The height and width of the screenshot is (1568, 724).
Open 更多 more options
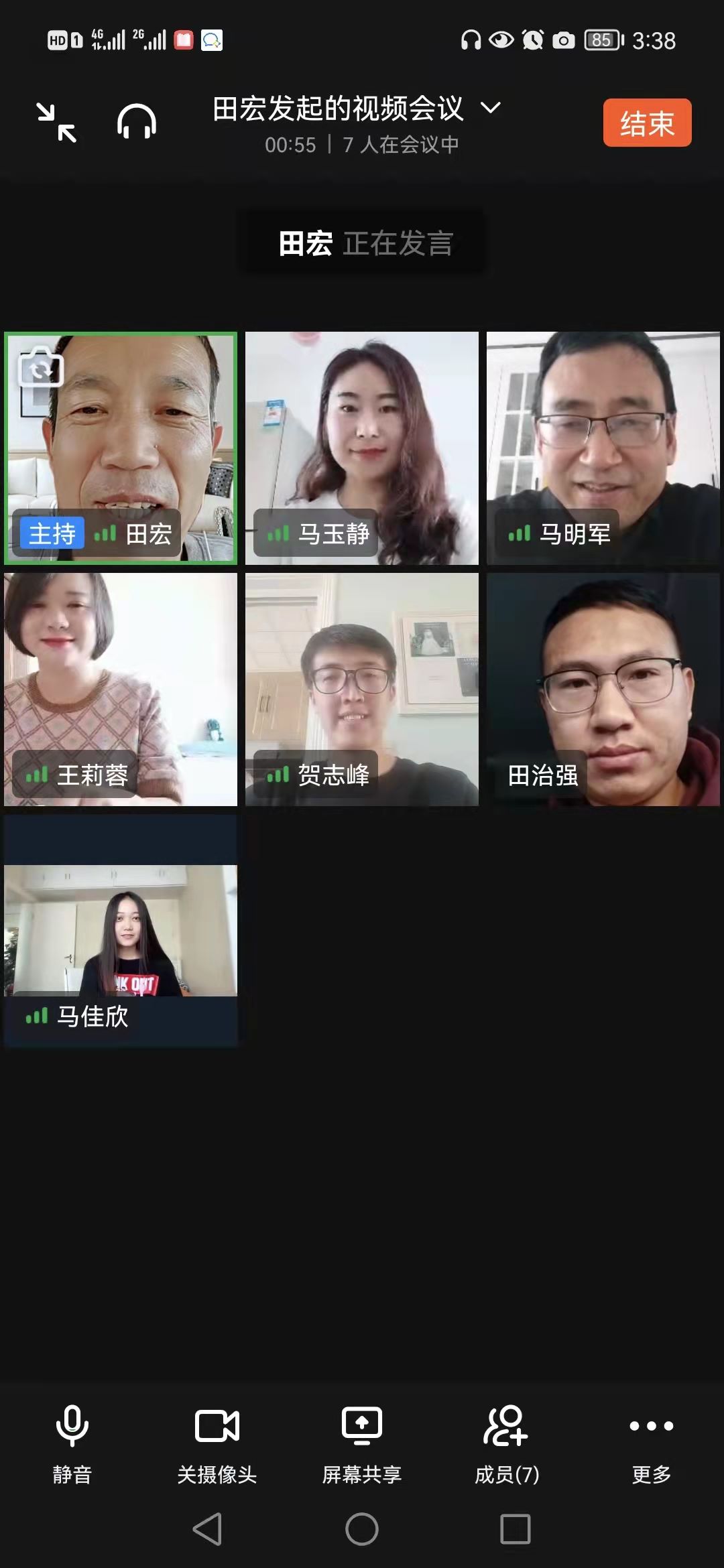point(651,1442)
